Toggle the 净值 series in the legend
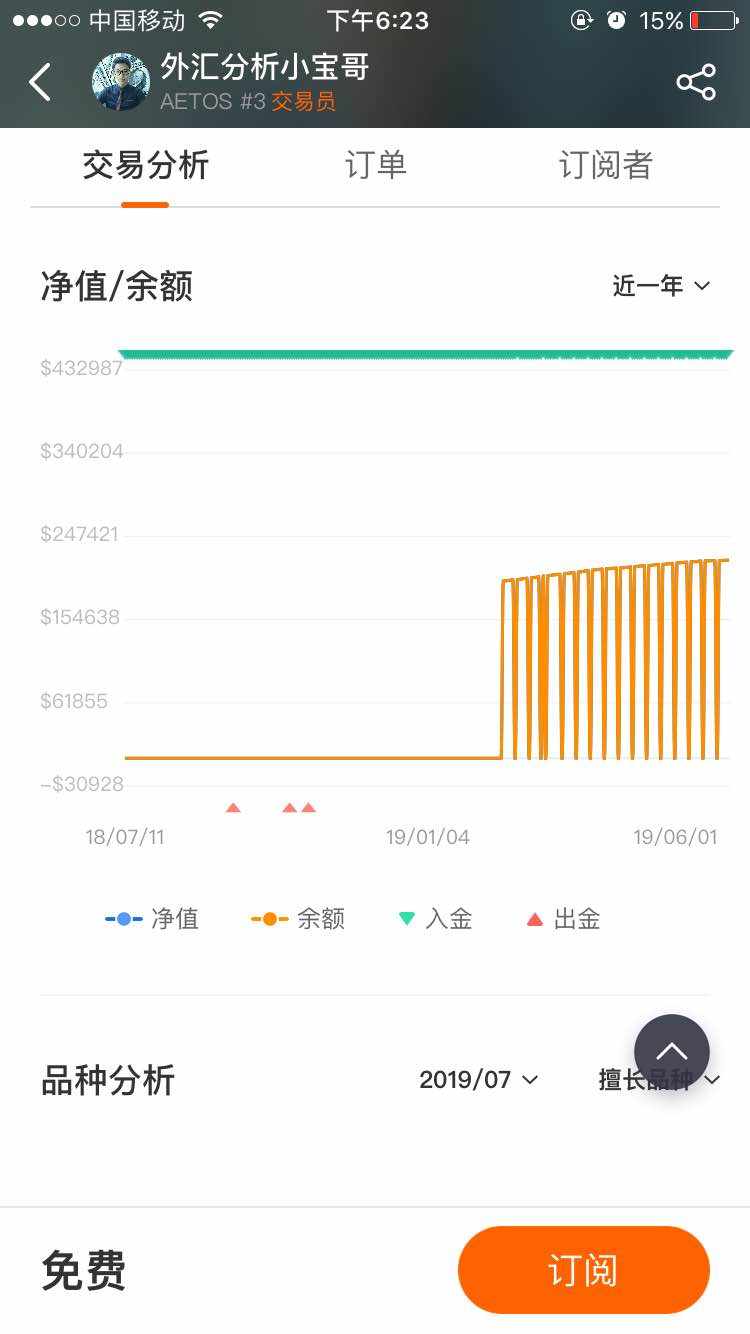Image resolution: width=750 pixels, height=1334 pixels. 152,919
